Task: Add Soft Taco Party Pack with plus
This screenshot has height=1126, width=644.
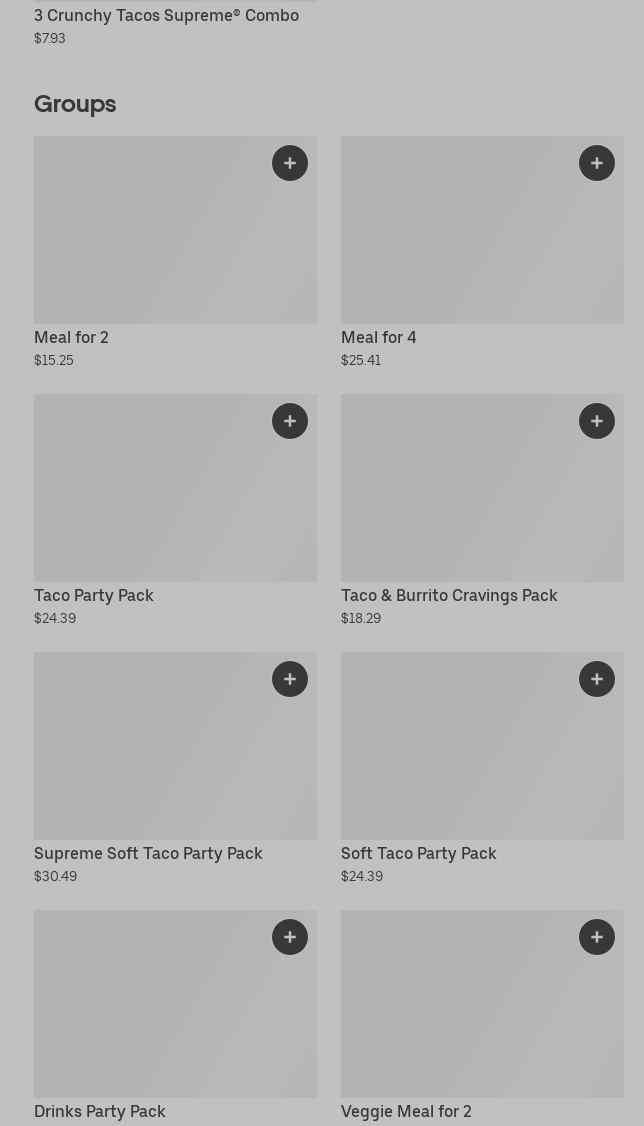Action: (x=597, y=679)
